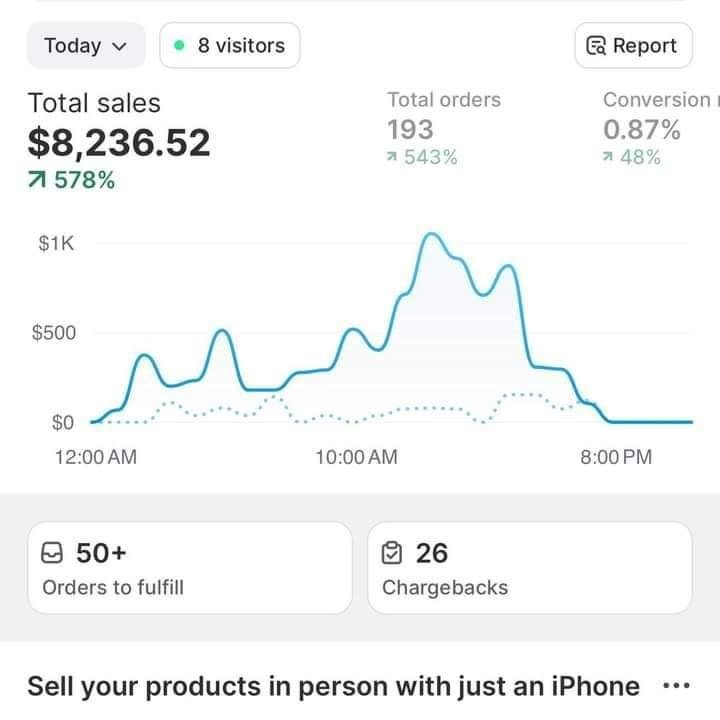Open the 26 Chargebacks card
Viewport: 720px width, 720px height.
pos(529,568)
